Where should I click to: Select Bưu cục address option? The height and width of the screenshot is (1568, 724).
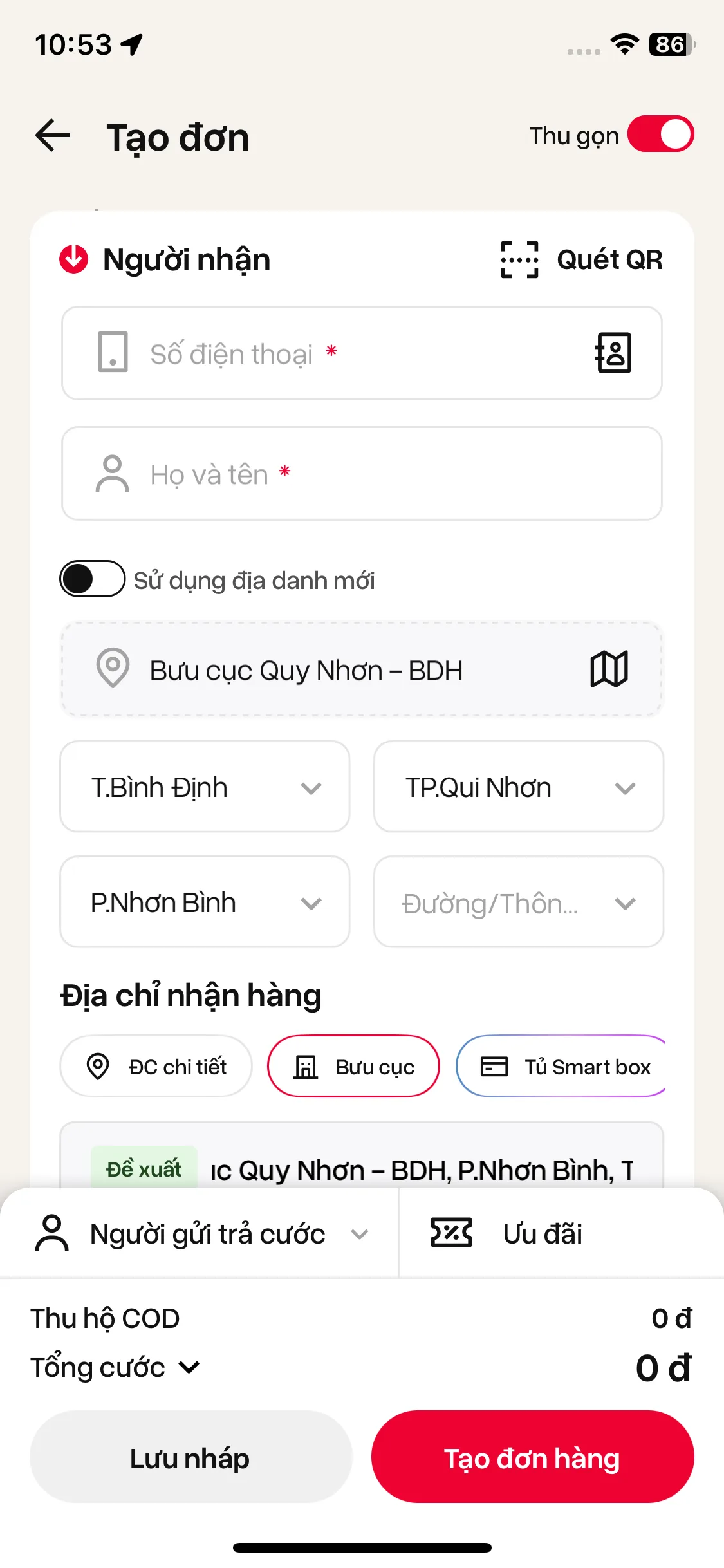click(x=353, y=1067)
